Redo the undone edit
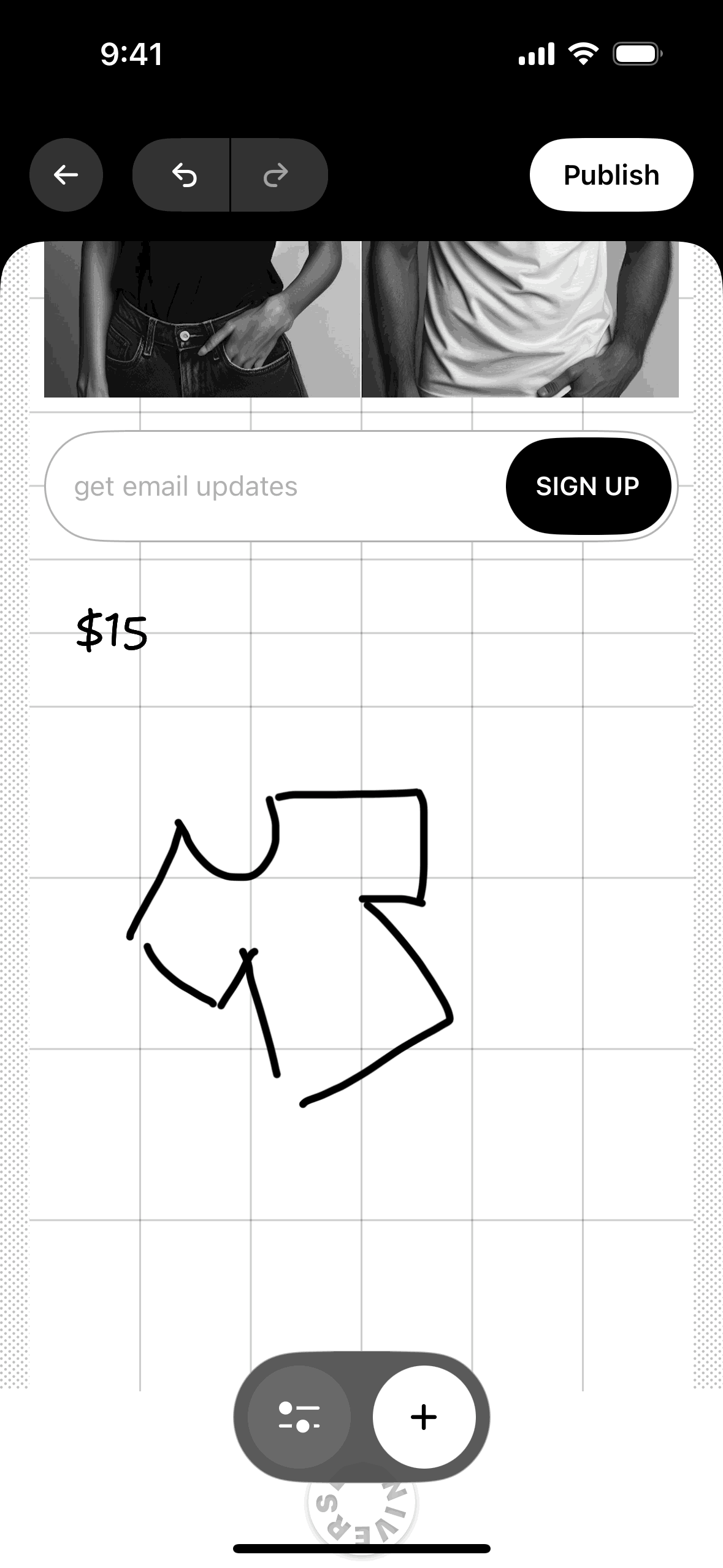The image size is (723, 1568). point(277,175)
